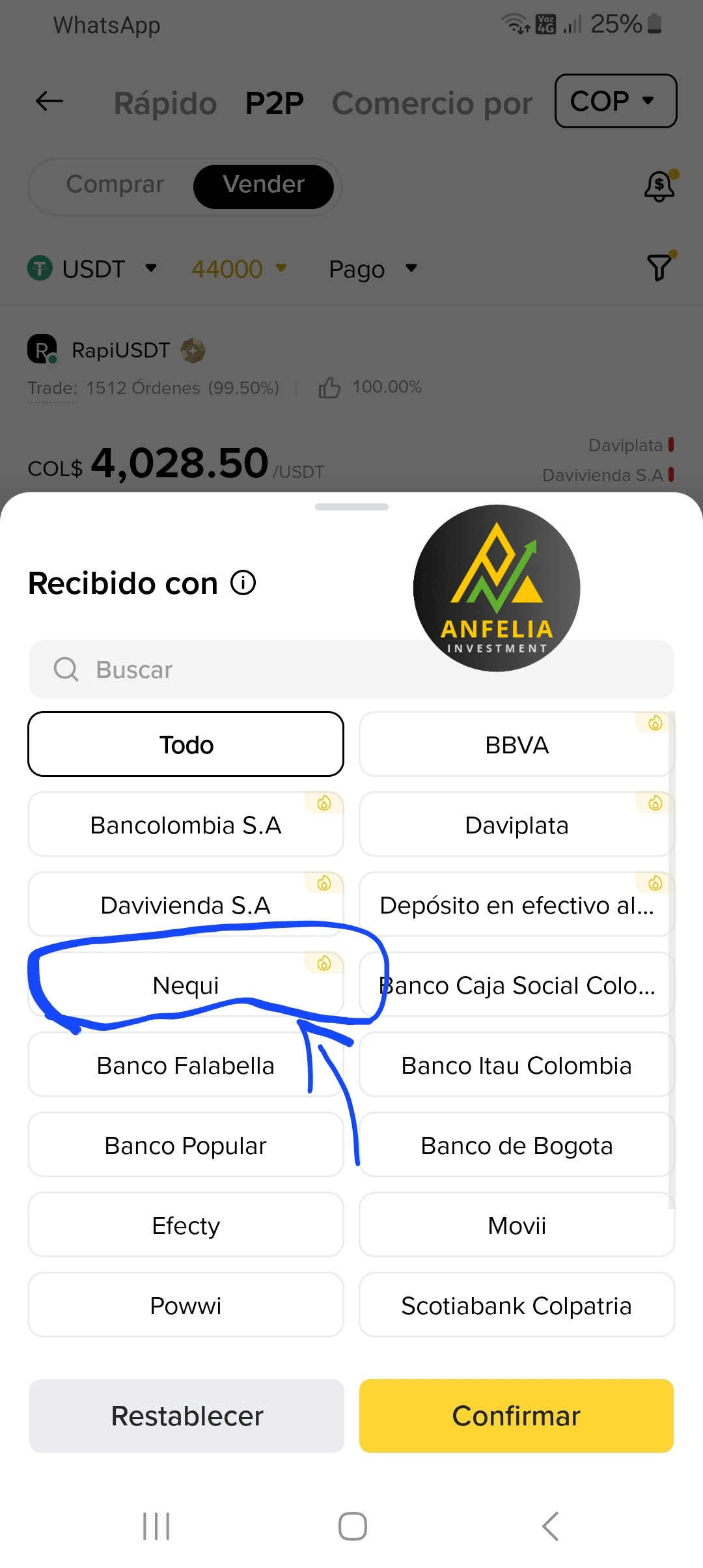Open the info icon beside Recibido con

pos(243,583)
